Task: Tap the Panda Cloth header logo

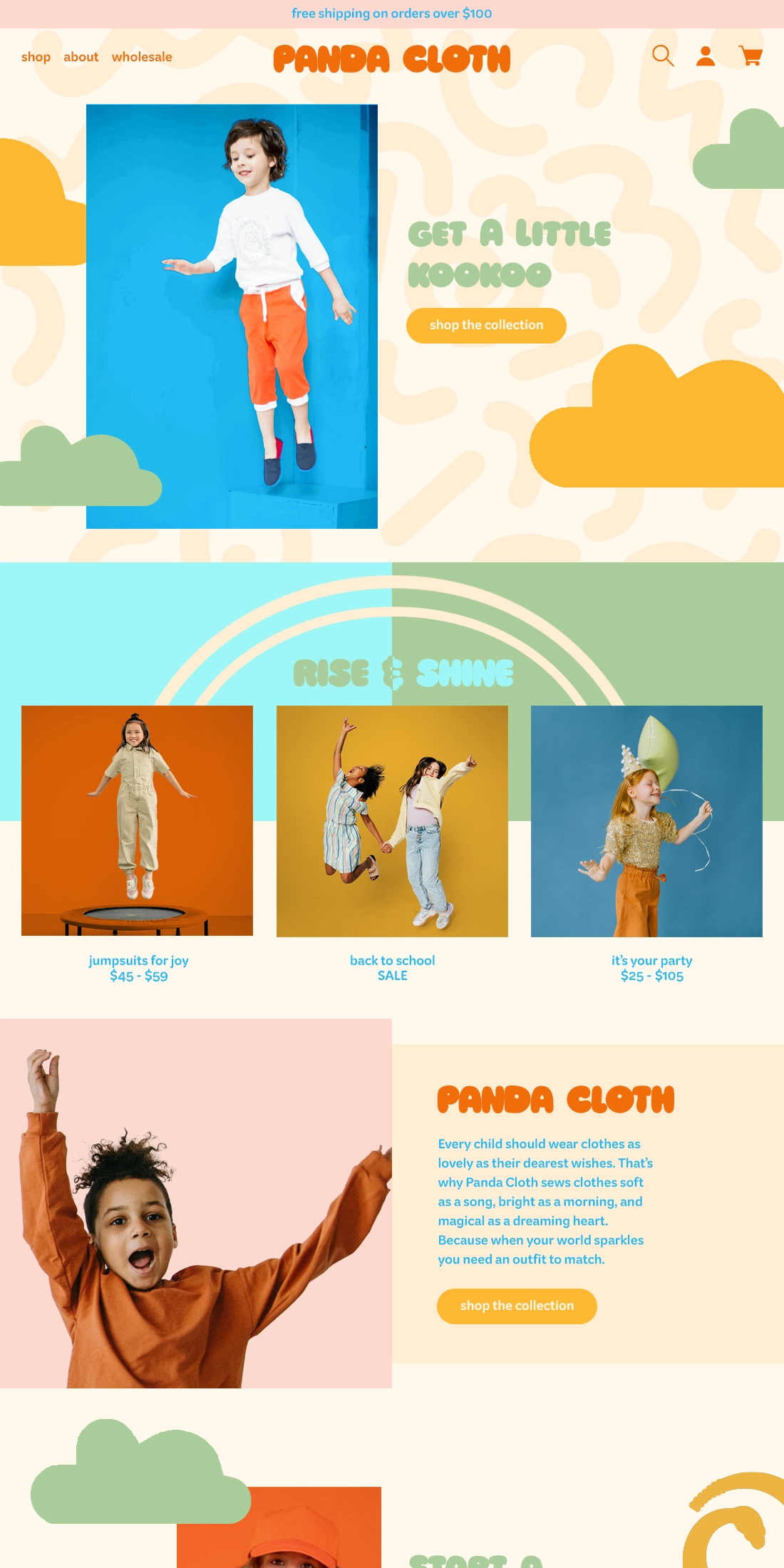Action: [x=392, y=59]
